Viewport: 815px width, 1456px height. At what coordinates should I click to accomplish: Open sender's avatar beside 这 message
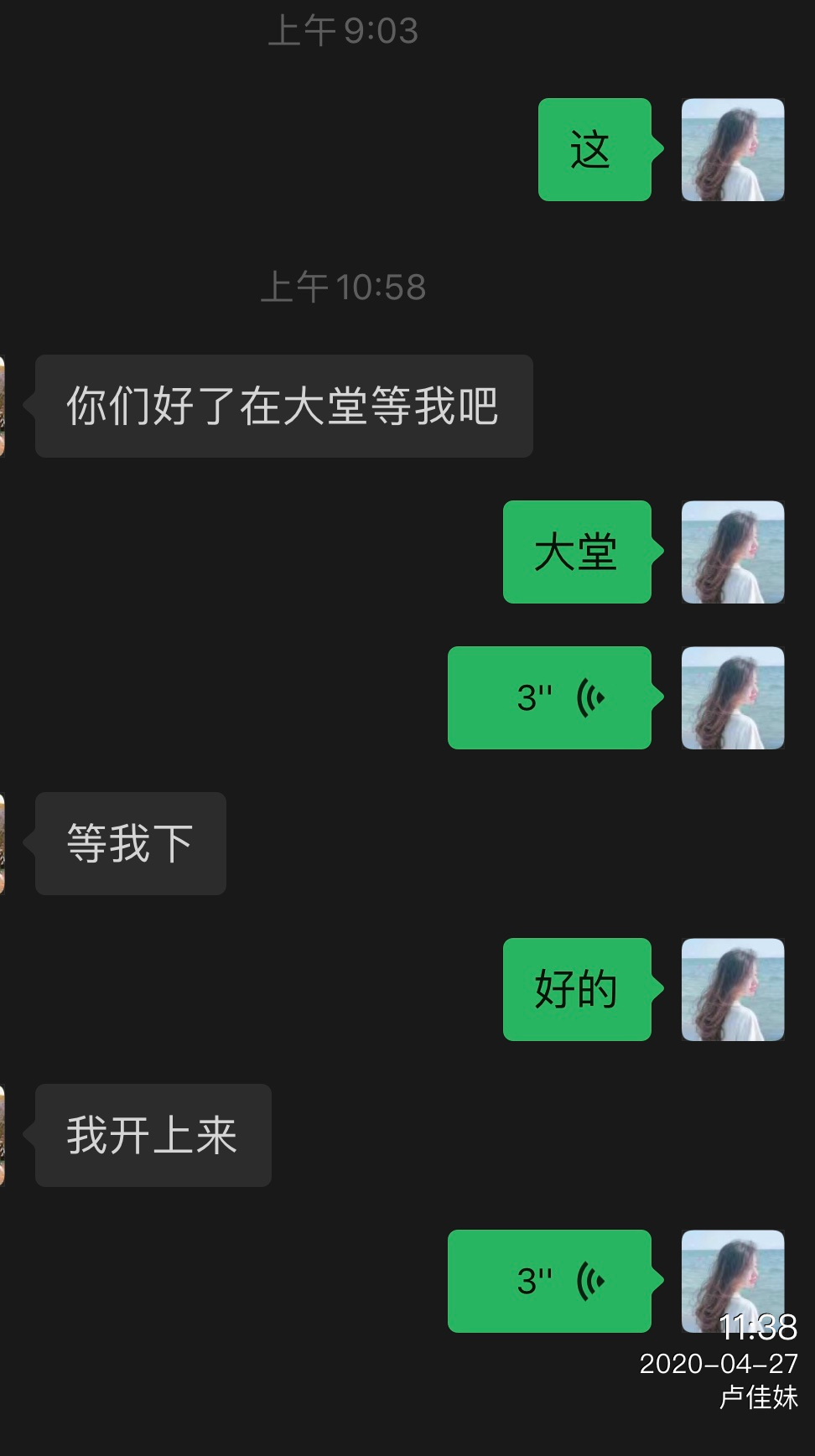(x=733, y=150)
